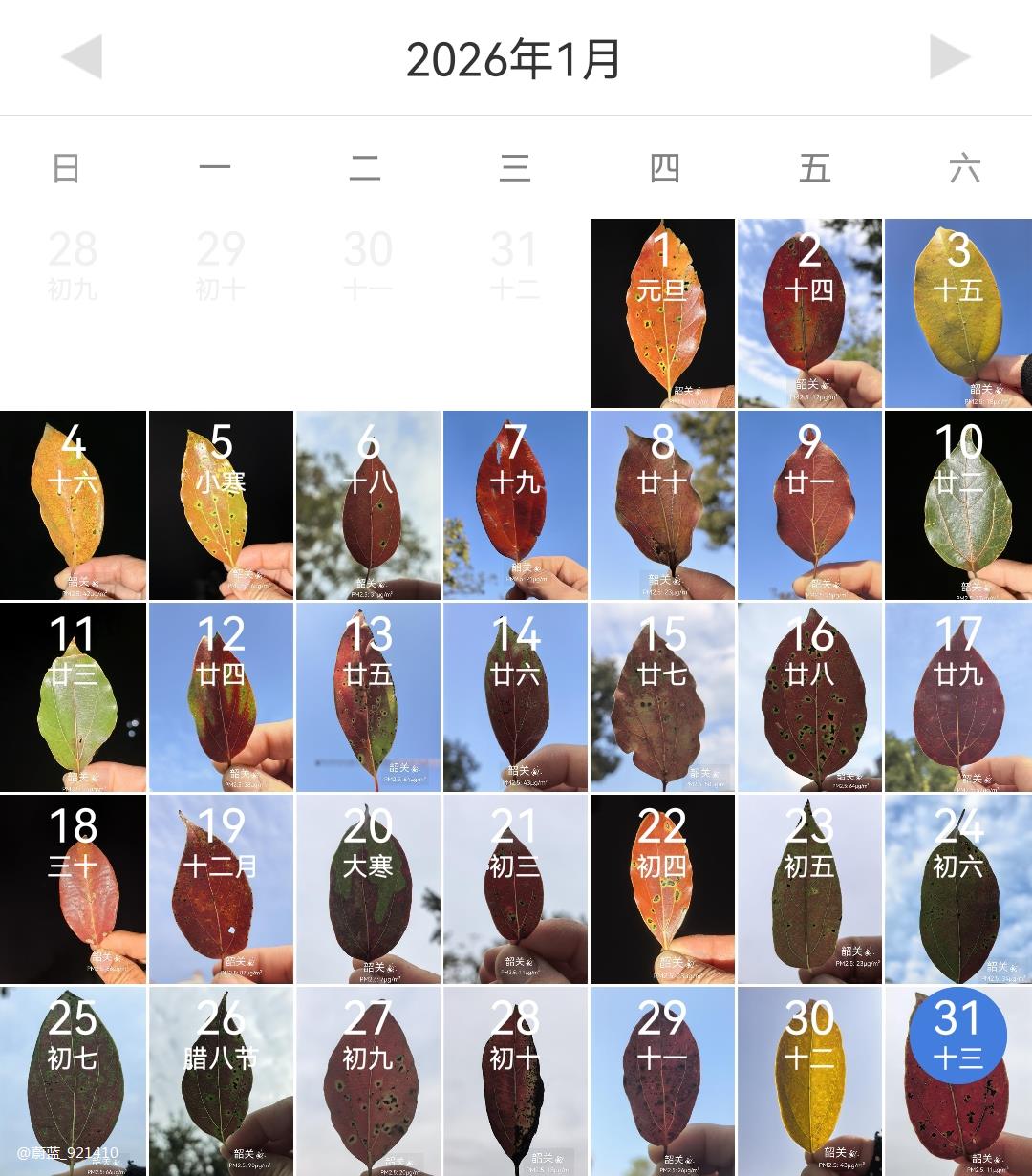Open the January 8 photo entry
The height and width of the screenshot is (1176, 1032).
click(662, 505)
